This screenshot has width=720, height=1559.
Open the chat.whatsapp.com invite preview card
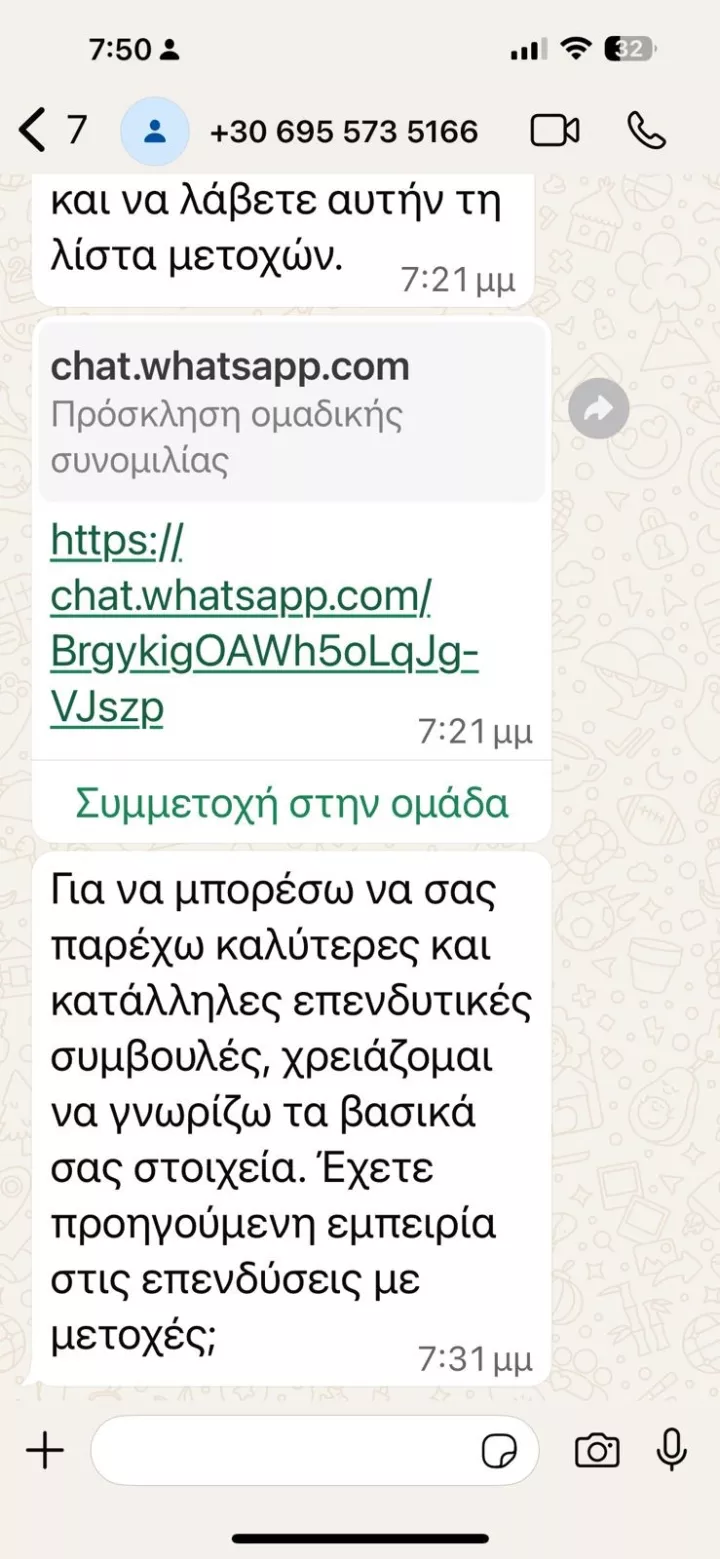(291, 412)
